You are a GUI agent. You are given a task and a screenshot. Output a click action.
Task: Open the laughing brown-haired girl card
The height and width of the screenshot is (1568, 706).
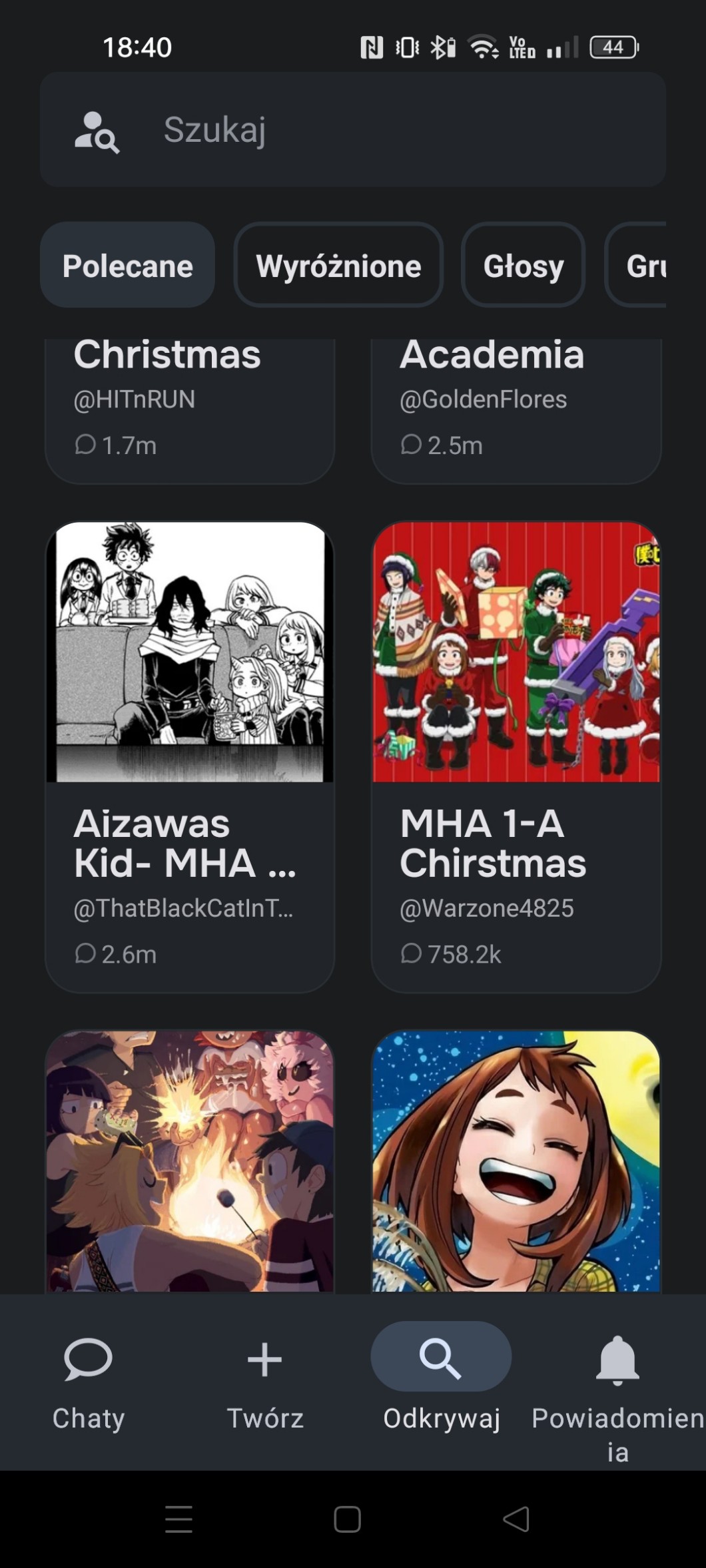tap(516, 1162)
